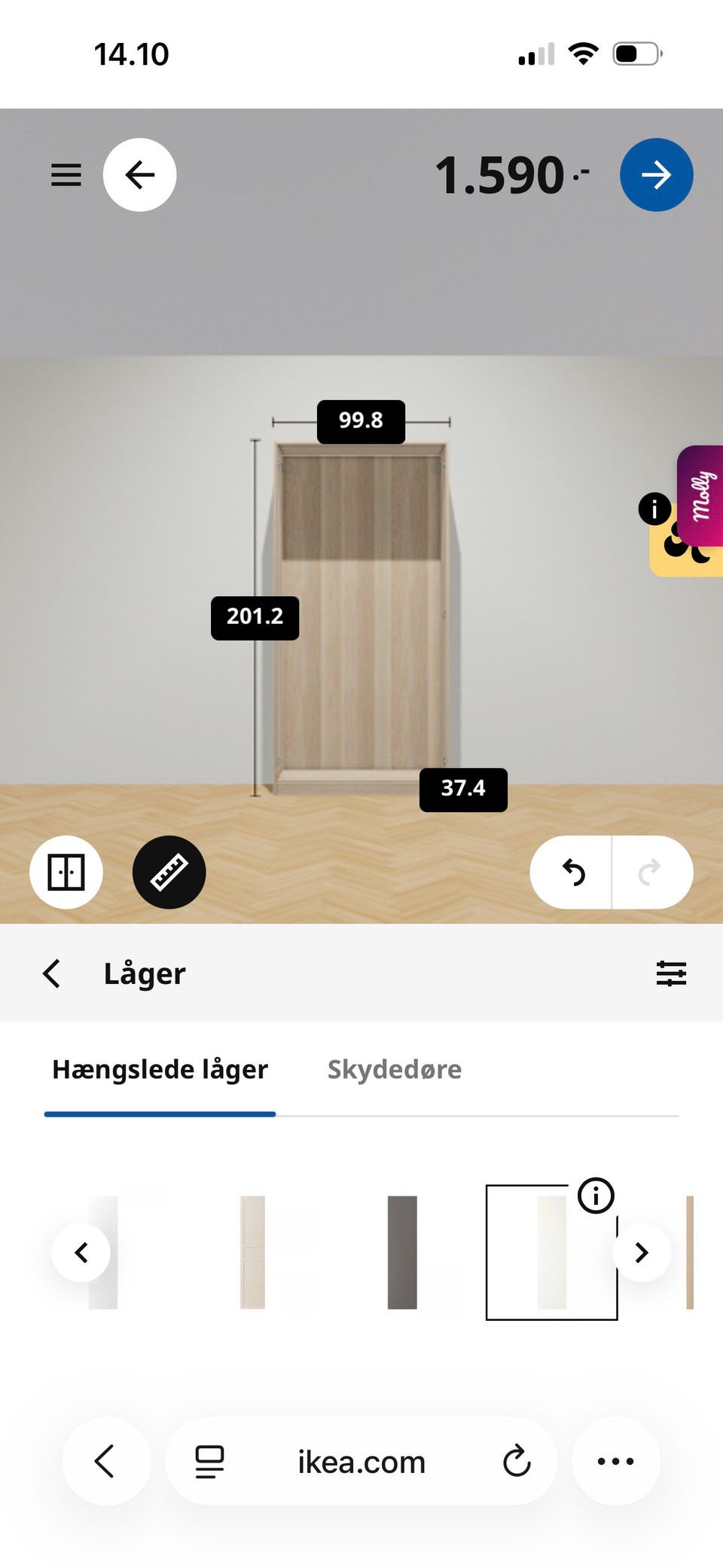Switch to the Hængslede låger tab
Screen dimensions: 723x1568
[x=160, y=1069]
